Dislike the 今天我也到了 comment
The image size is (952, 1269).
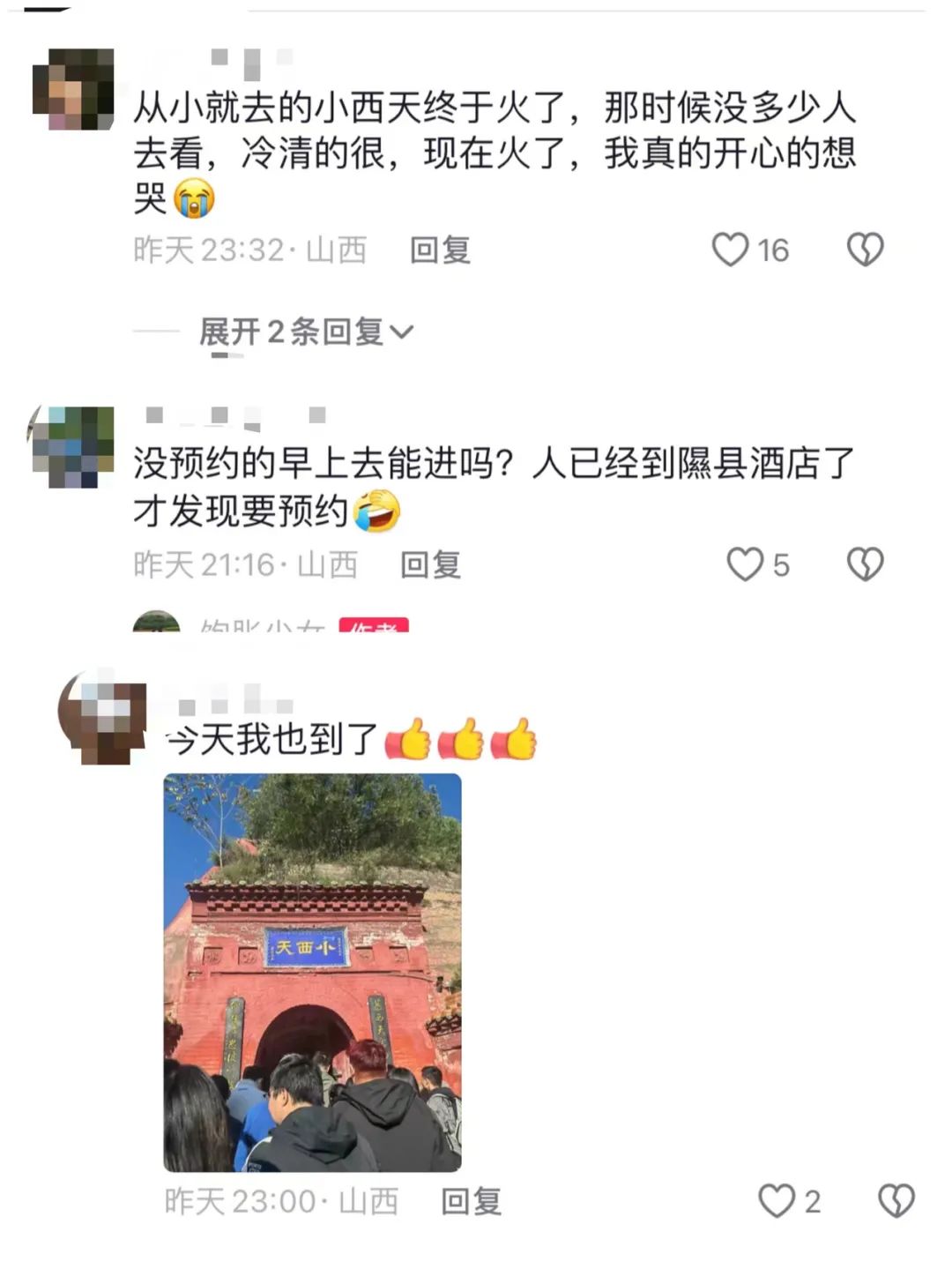click(896, 1200)
